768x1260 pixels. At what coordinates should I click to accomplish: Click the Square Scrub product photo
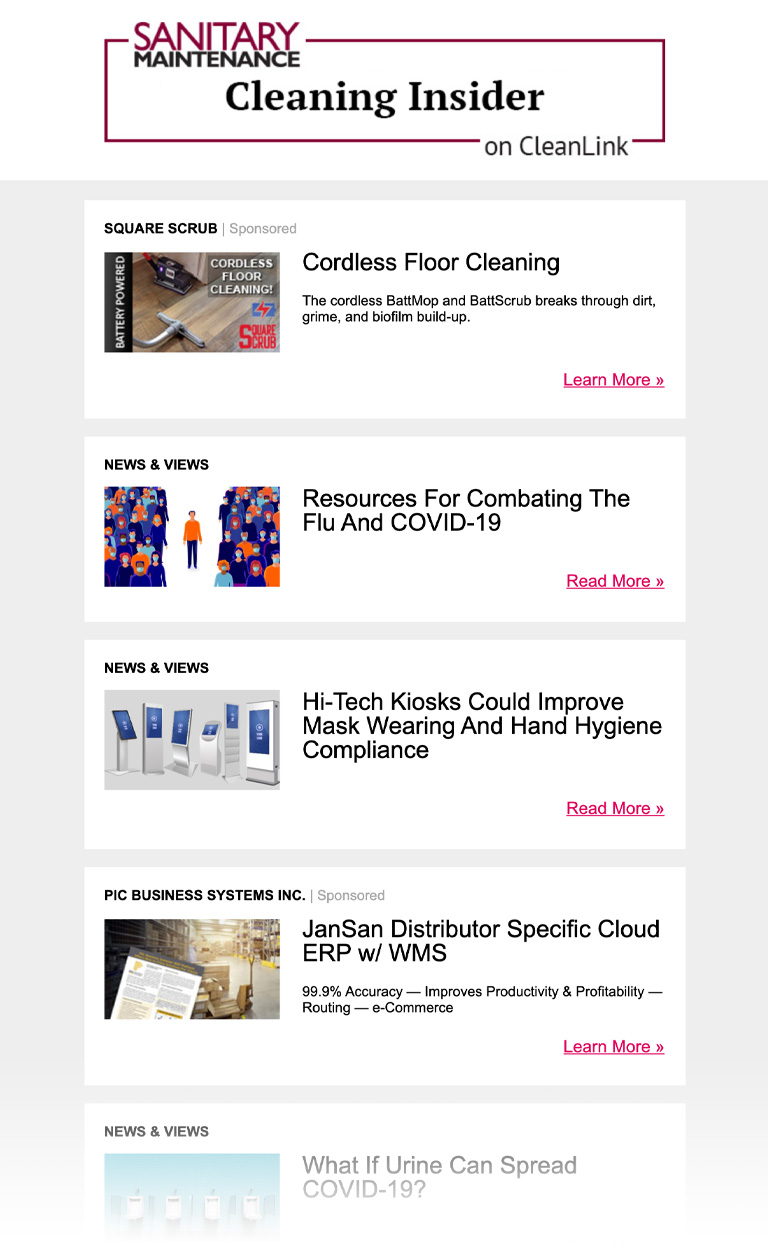pos(191,302)
